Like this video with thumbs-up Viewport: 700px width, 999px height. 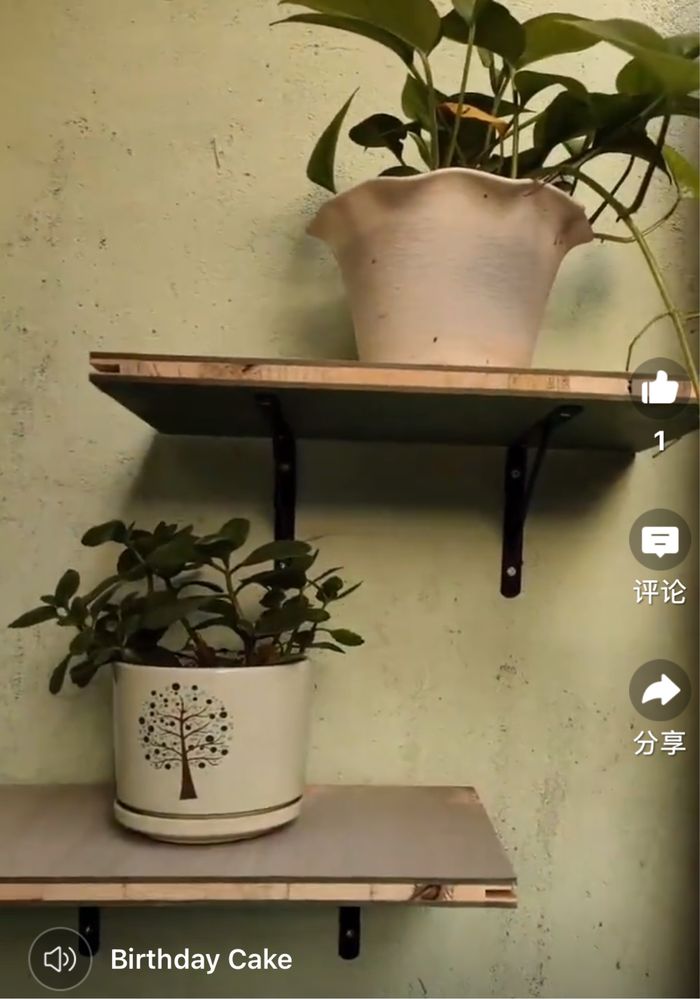click(660, 389)
